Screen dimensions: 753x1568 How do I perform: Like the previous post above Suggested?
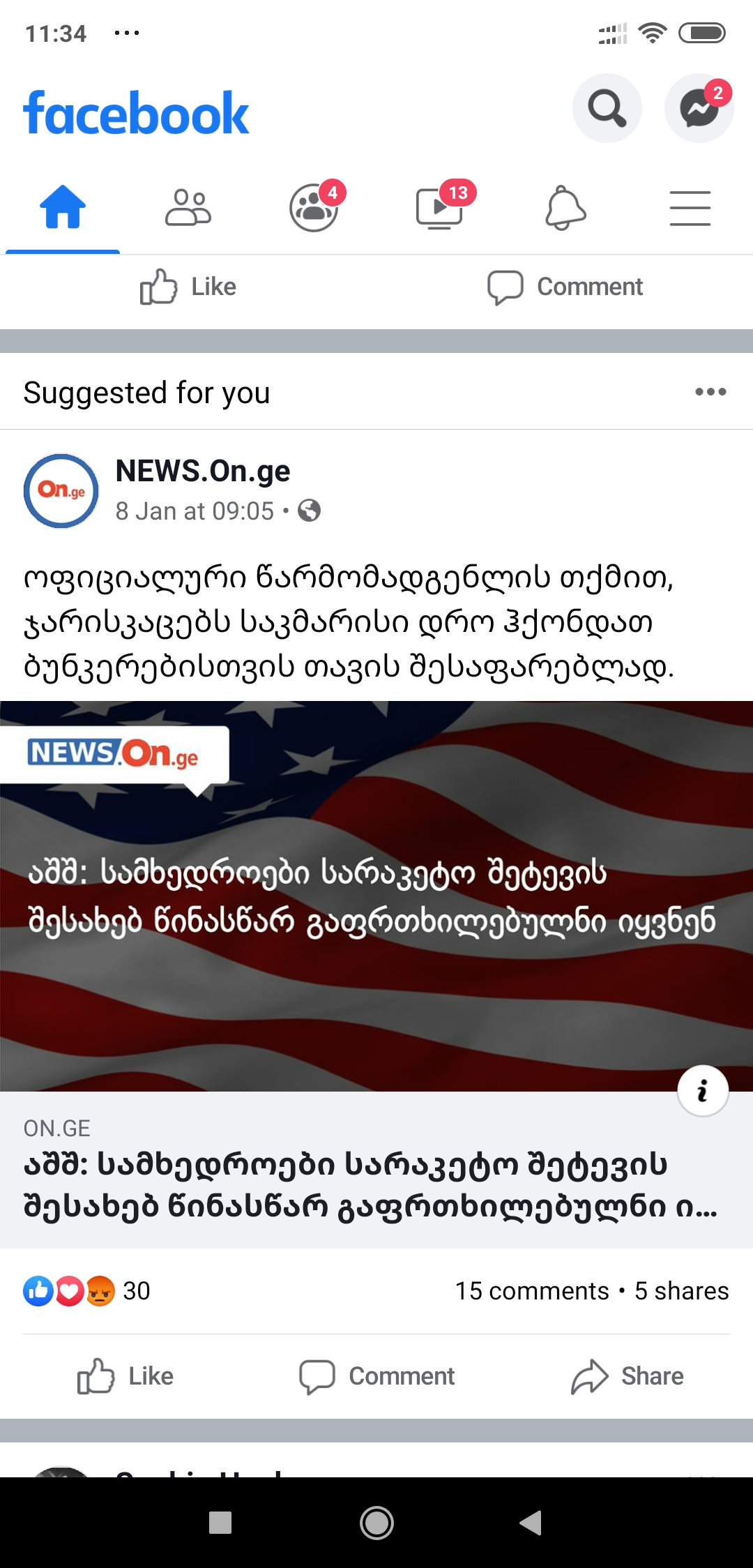point(188,287)
